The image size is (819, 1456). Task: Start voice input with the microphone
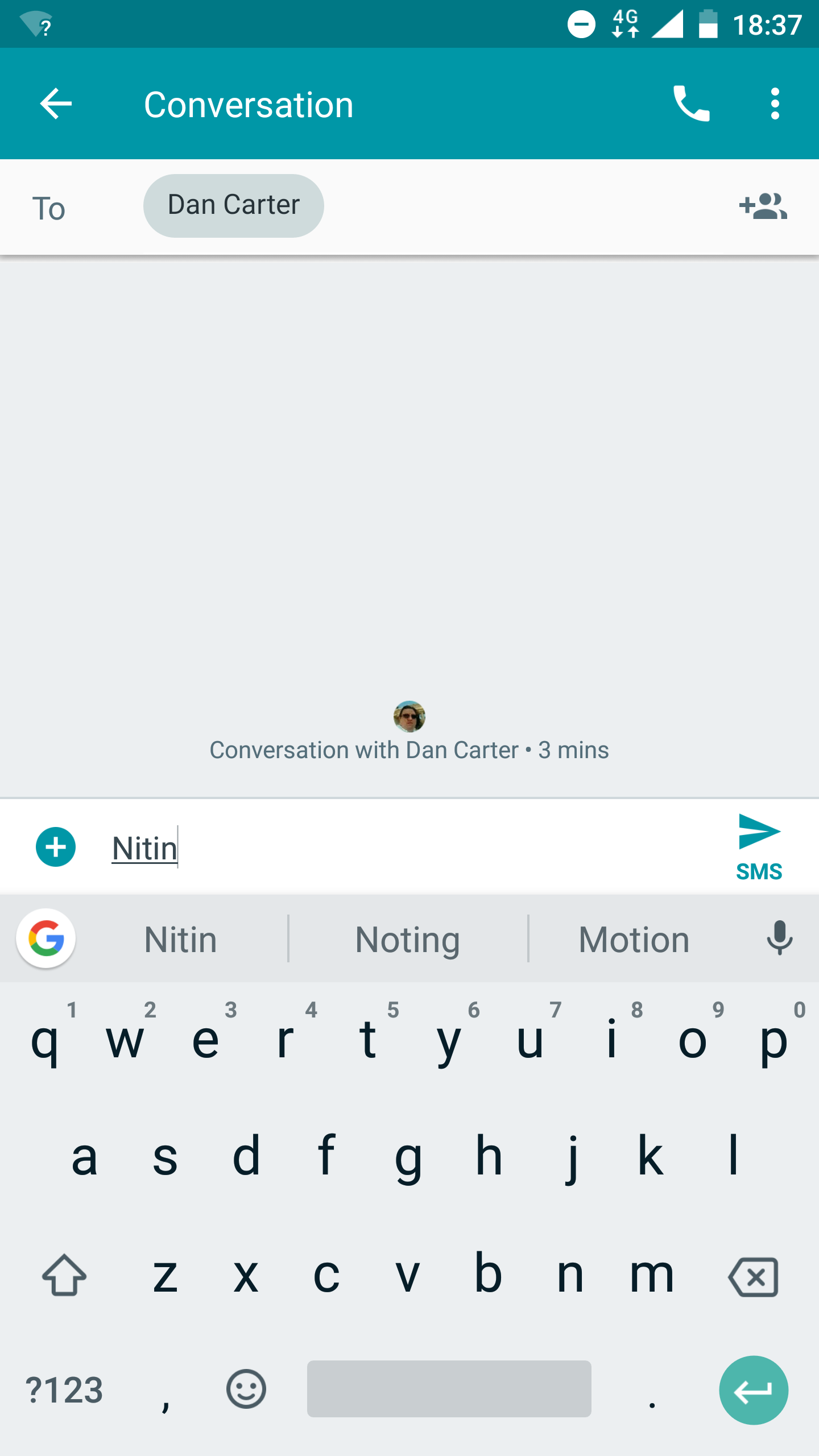click(779, 938)
